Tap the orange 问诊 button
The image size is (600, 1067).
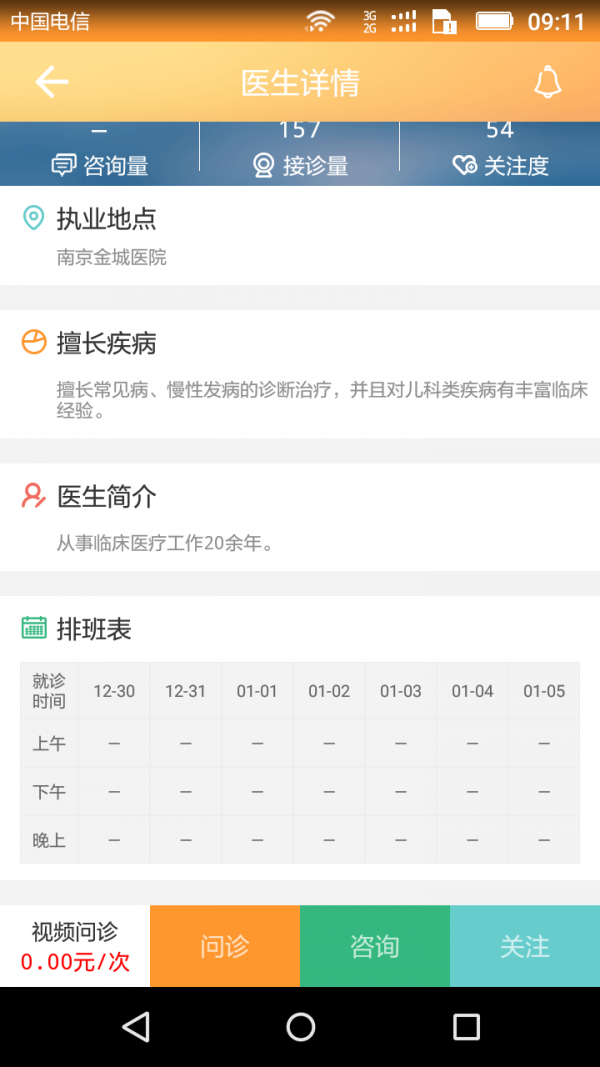(225, 946)
